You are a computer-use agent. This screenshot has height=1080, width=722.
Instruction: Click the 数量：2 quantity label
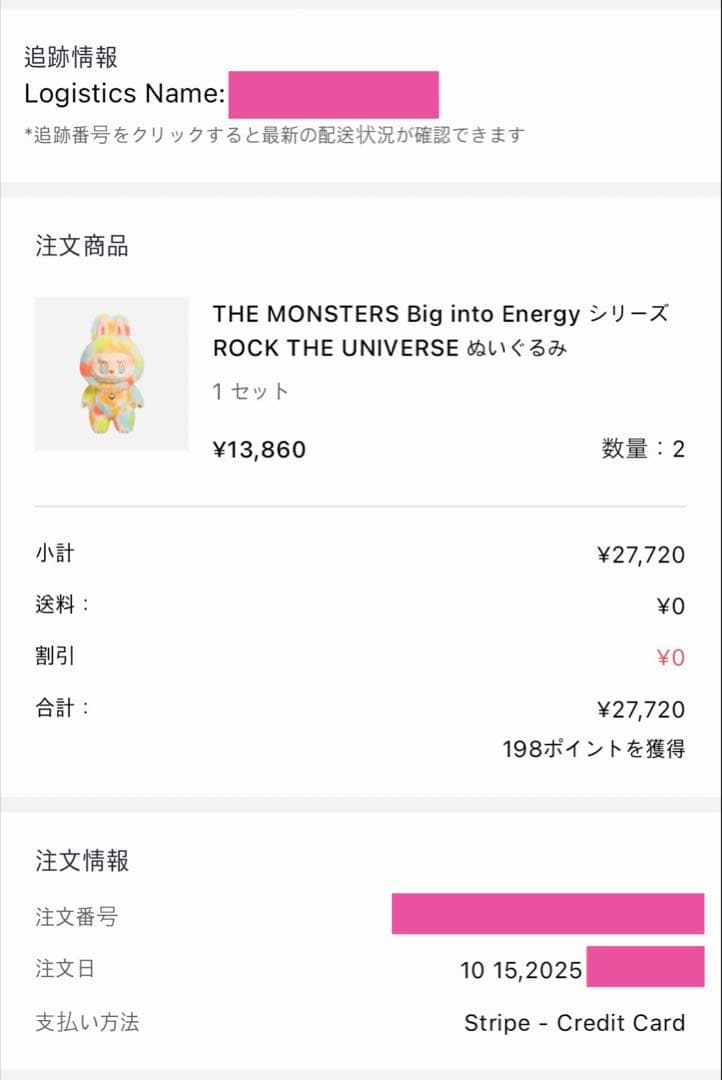[647, 449]
